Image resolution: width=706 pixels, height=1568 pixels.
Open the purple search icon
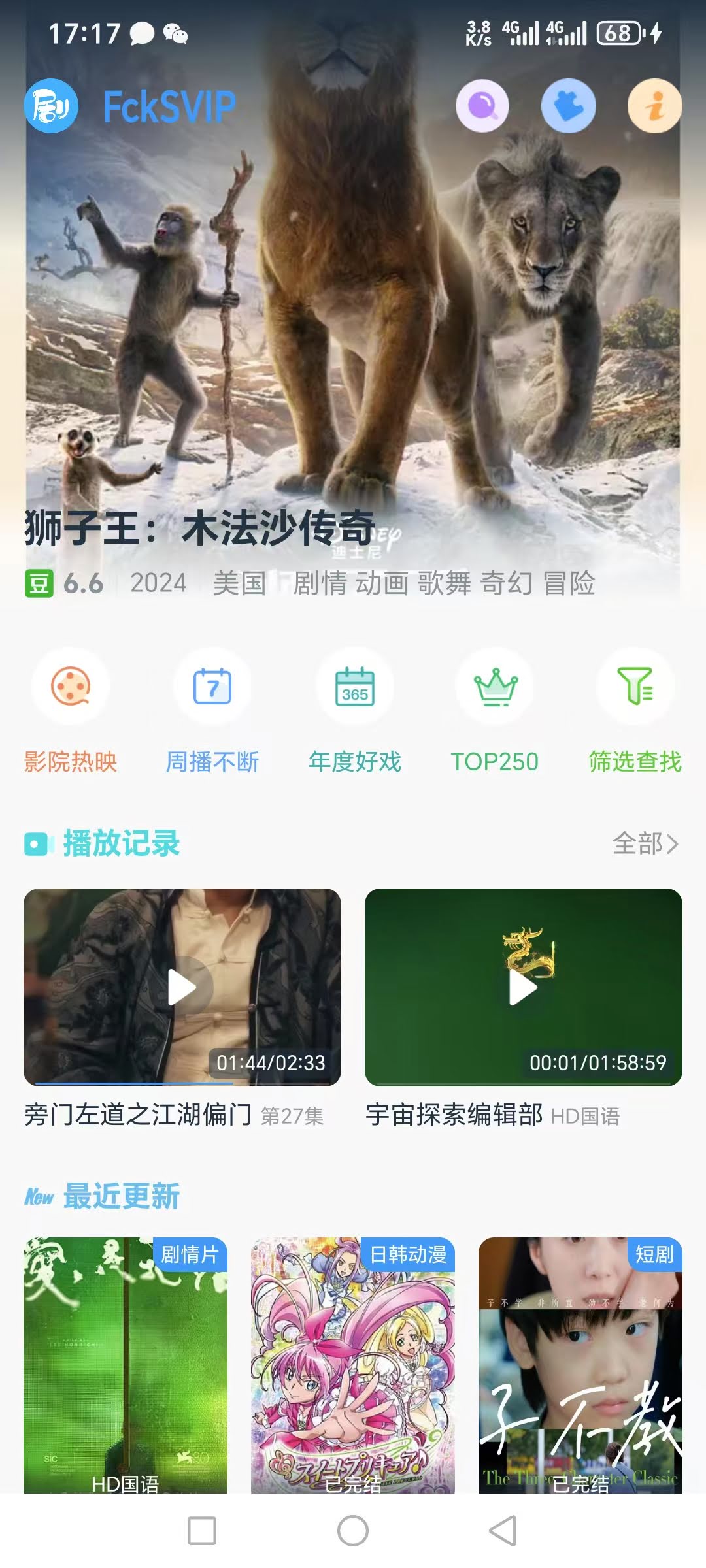click(x=482, y=106)
